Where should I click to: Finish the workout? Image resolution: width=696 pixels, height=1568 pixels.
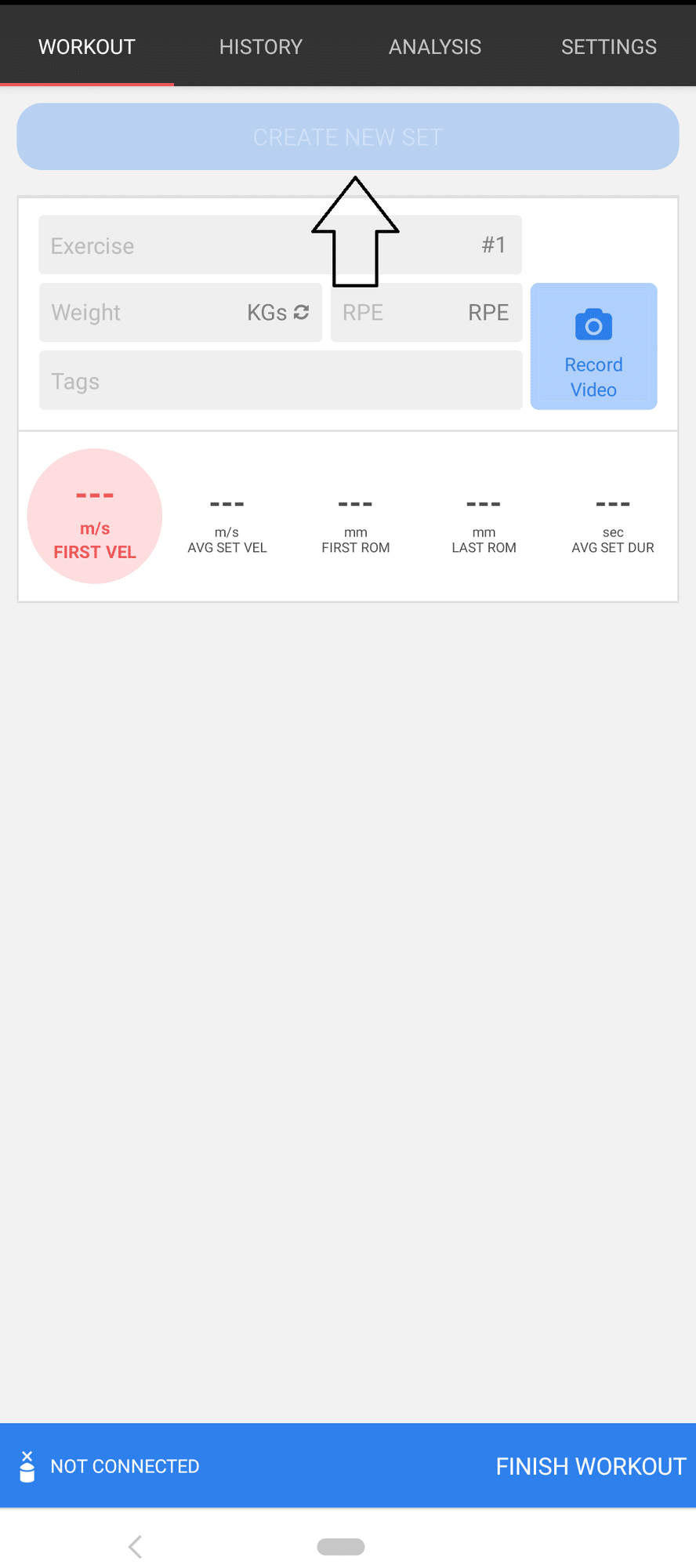591,1466
